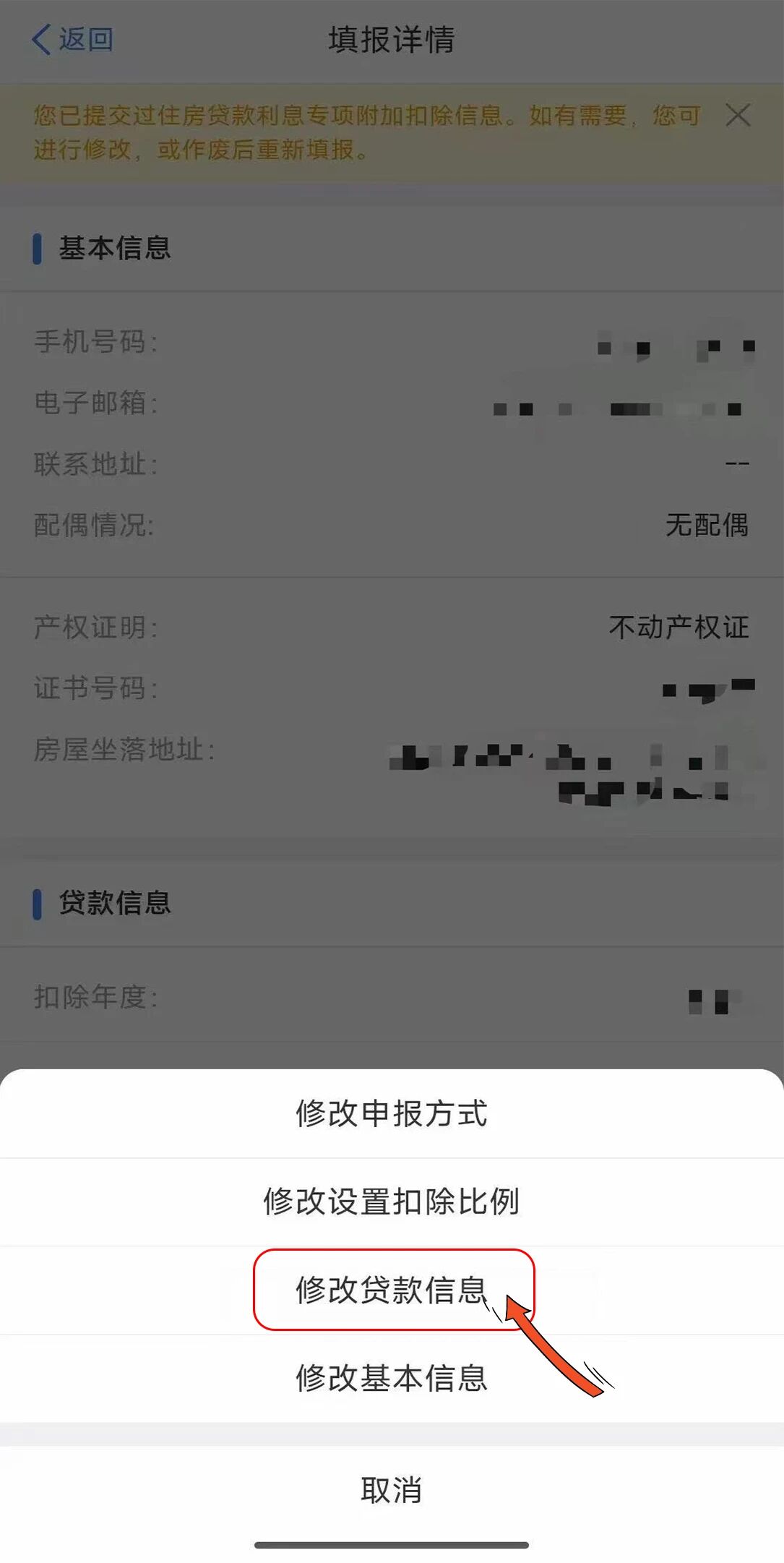
Task: Open 修改贷款信息 option
Action: tap(392, 1290)
